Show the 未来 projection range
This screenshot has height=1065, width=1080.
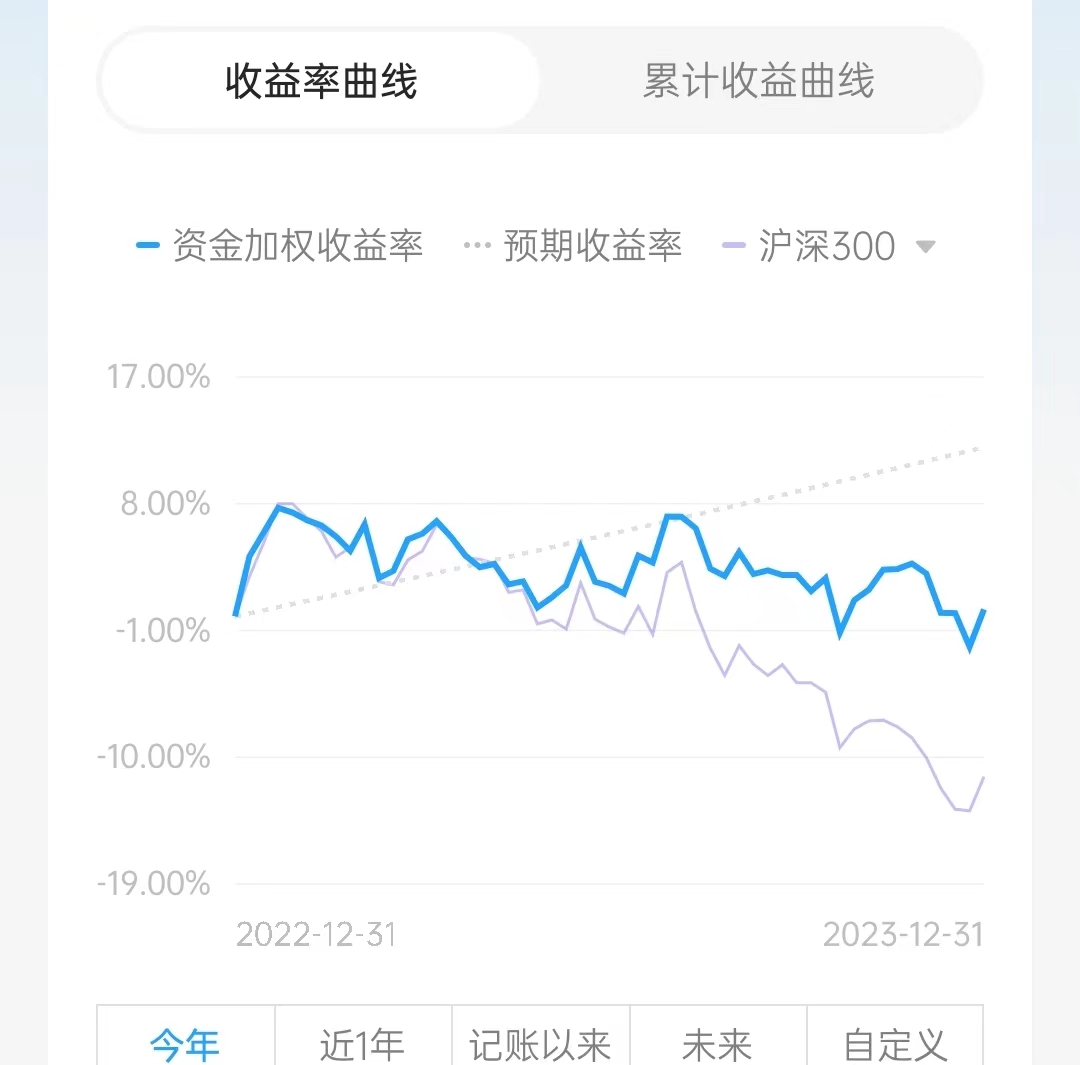point(717,1043)
